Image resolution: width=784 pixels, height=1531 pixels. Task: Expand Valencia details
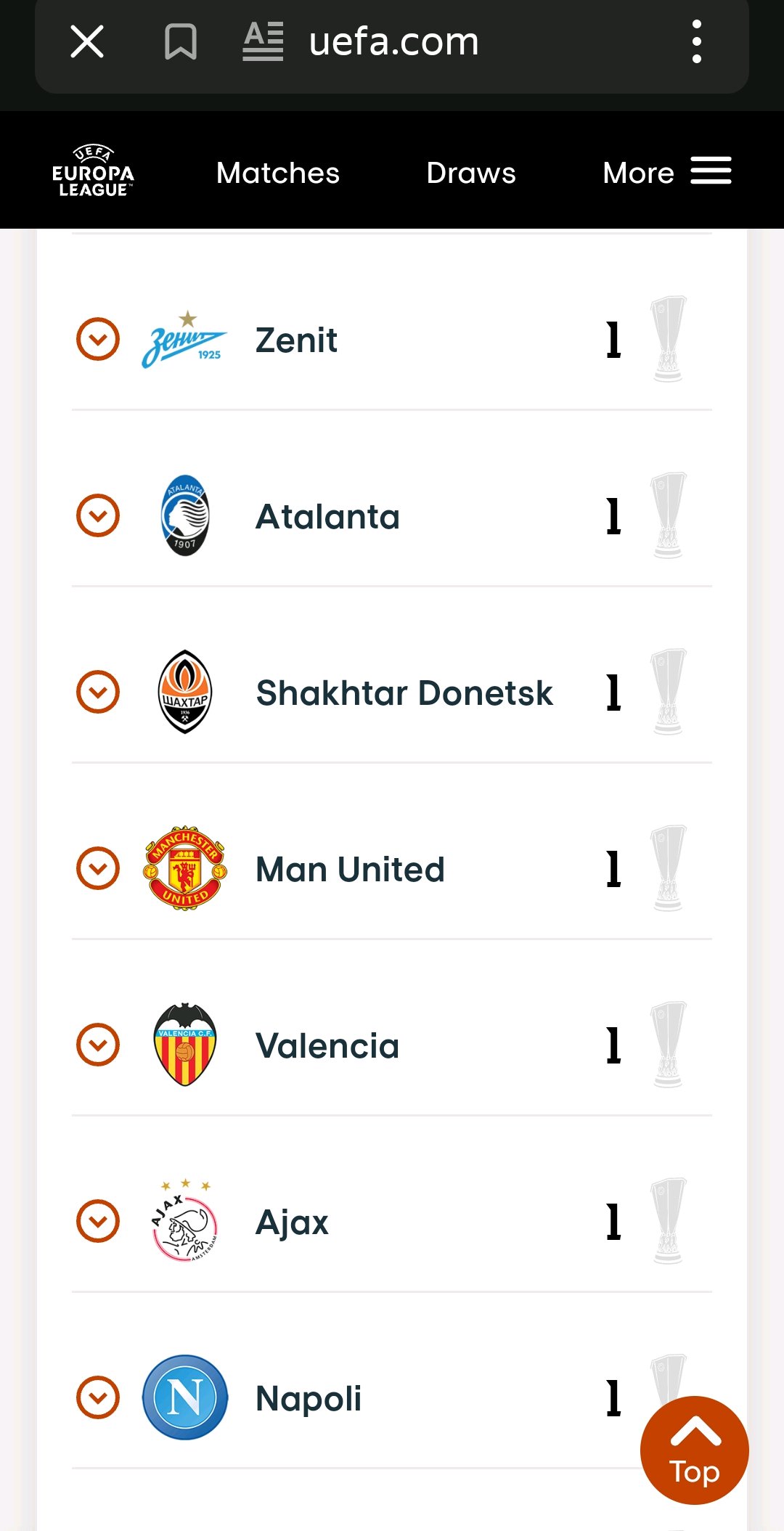click(98, 1045)
